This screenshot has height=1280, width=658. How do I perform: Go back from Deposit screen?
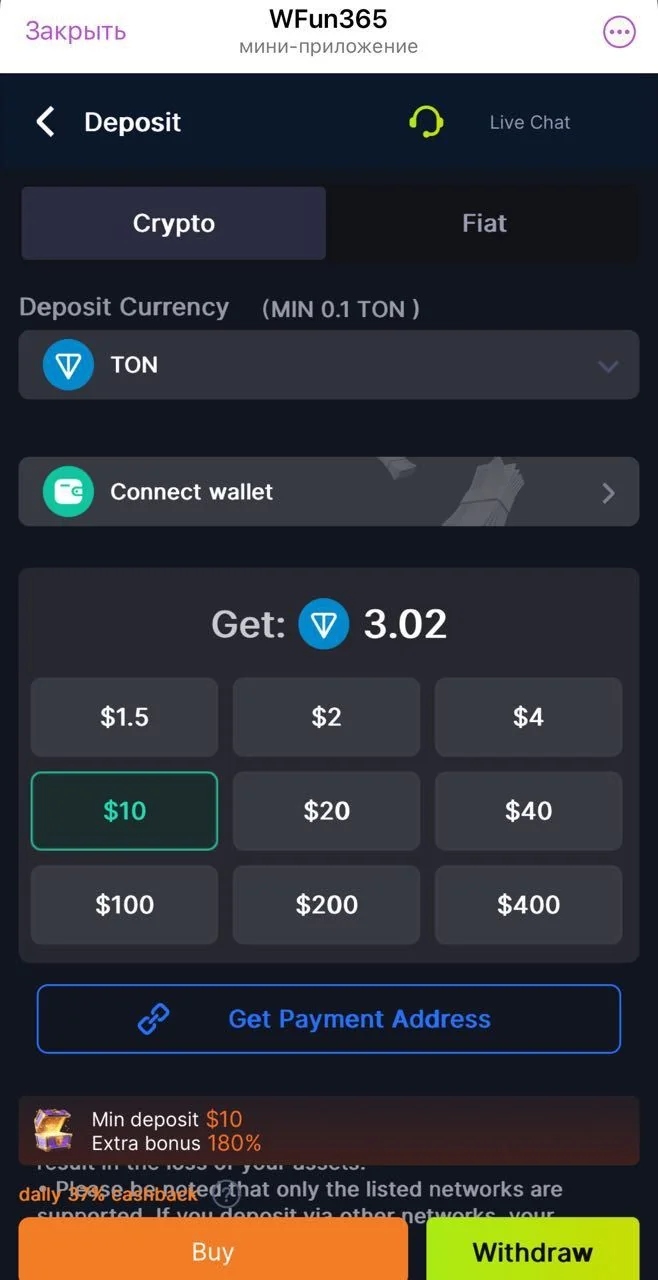[45, 122]
